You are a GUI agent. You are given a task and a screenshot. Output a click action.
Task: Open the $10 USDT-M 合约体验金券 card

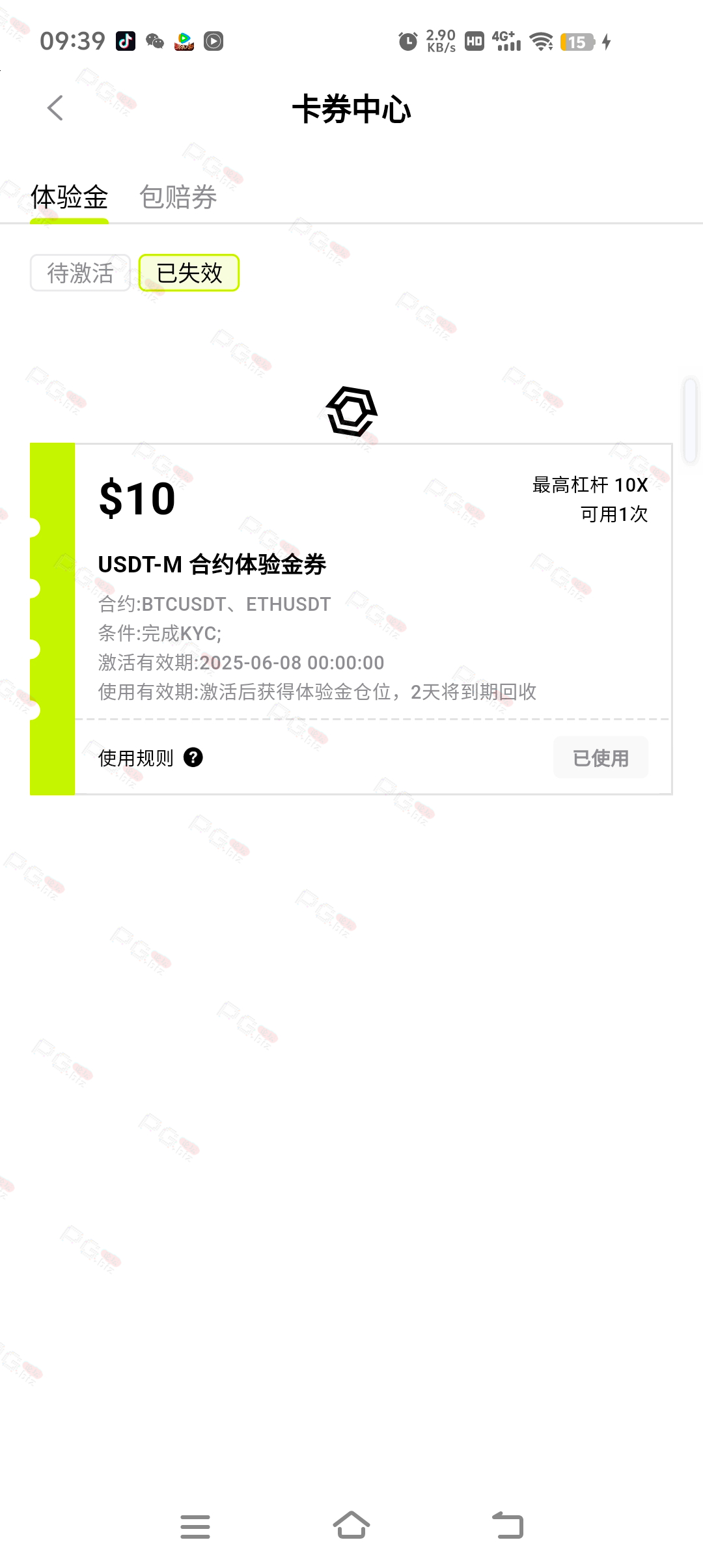point(351,619)
